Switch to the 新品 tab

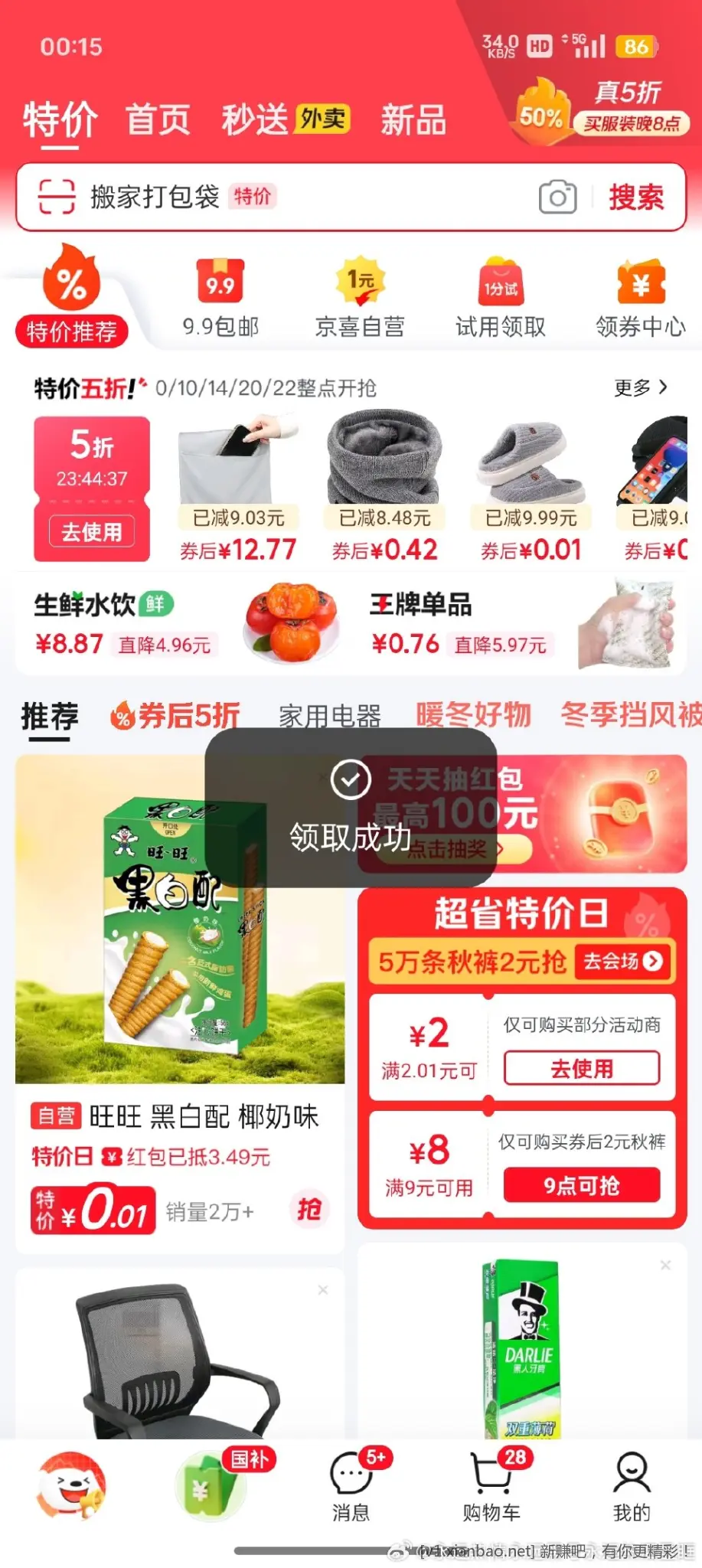412,119
